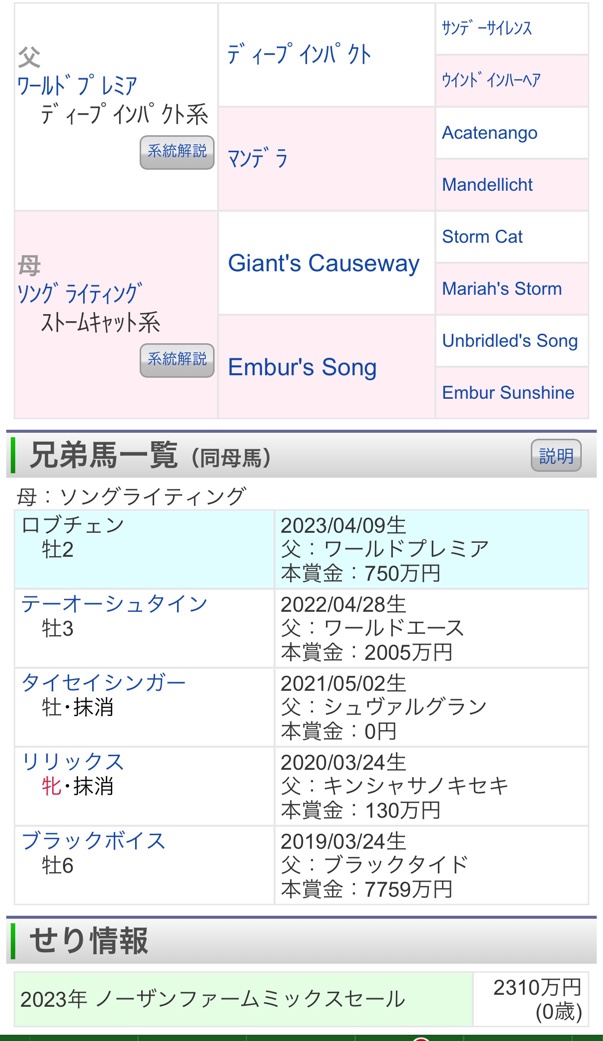
Task: Open ディープインパクト pedigree link
Action: coord(298,54)
